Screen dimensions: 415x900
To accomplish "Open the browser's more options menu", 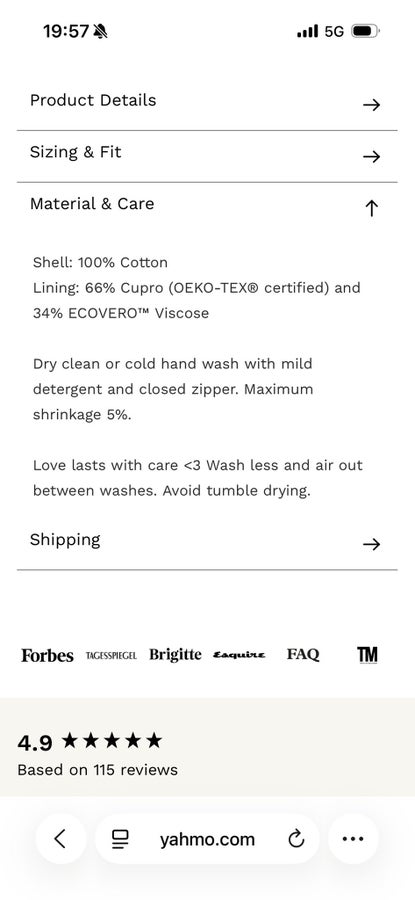I will pyautogui.click(x=353, y=839).
